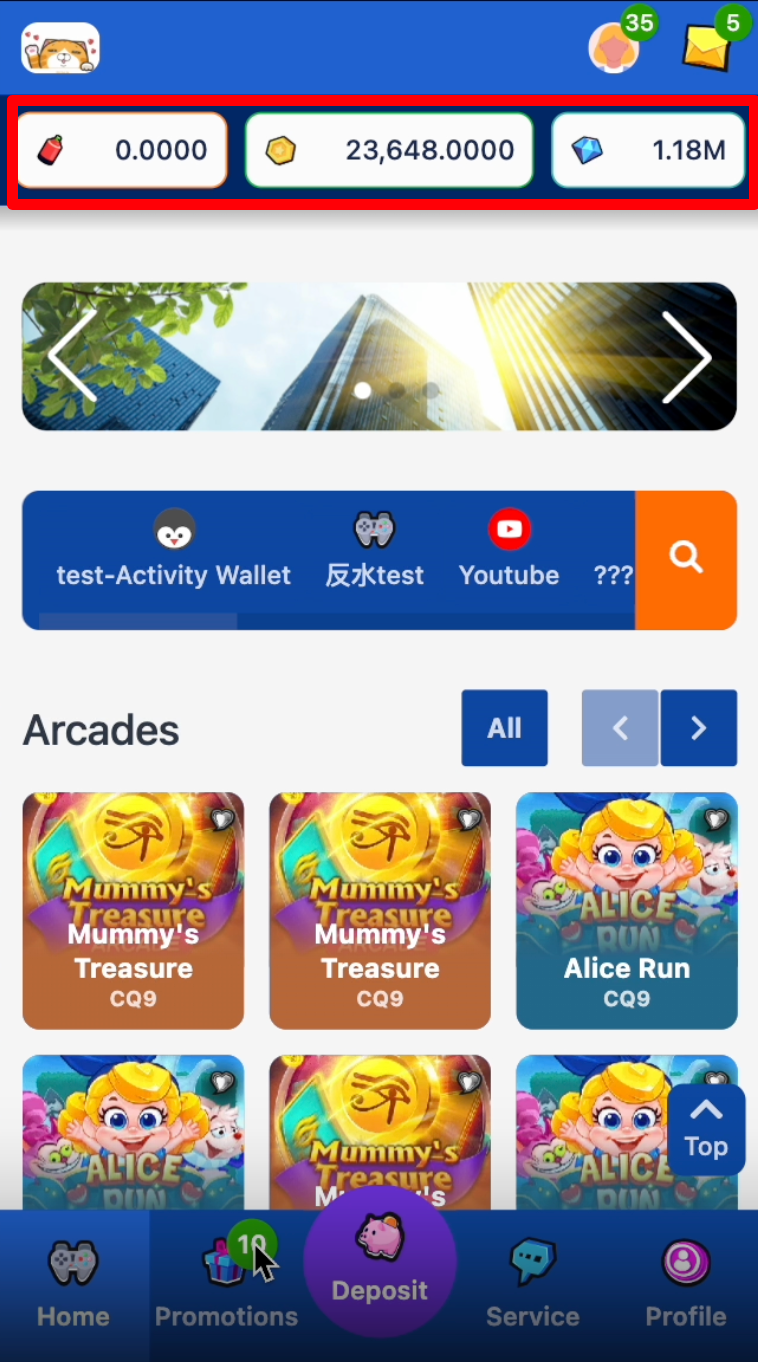The width and height of the screenshot is (758, 1362).
Task: View All Arcades games
Action: [504, 728]
